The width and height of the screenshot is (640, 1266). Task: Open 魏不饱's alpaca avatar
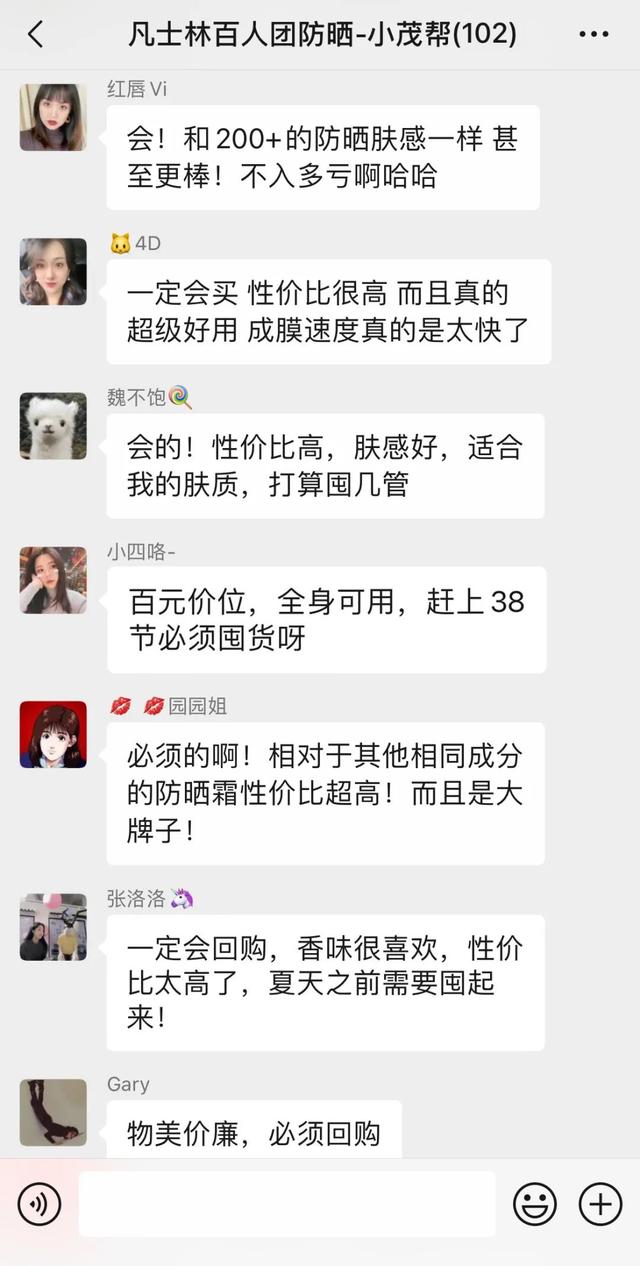[53, 426]
